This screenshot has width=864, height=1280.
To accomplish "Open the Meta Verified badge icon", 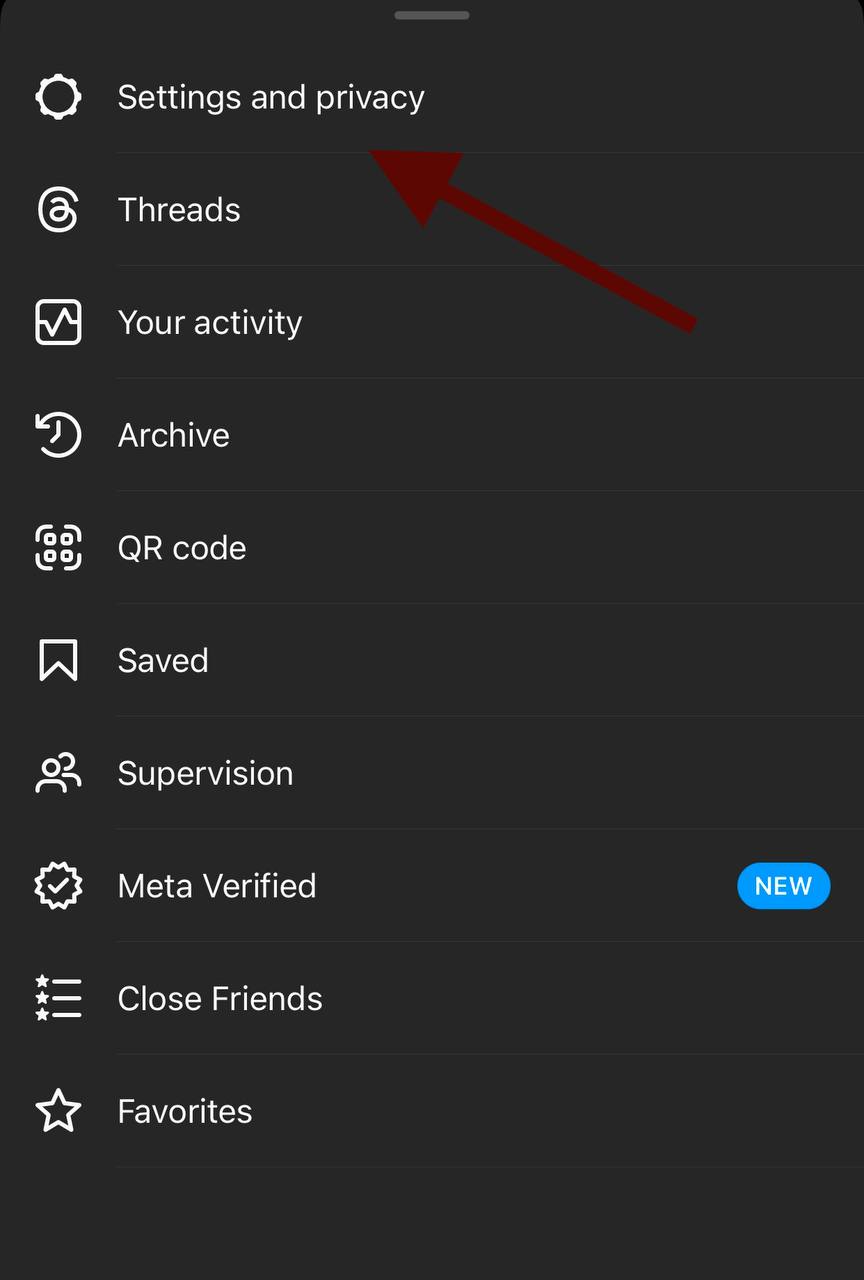I will pyautogui.click(x=58, y=885).
